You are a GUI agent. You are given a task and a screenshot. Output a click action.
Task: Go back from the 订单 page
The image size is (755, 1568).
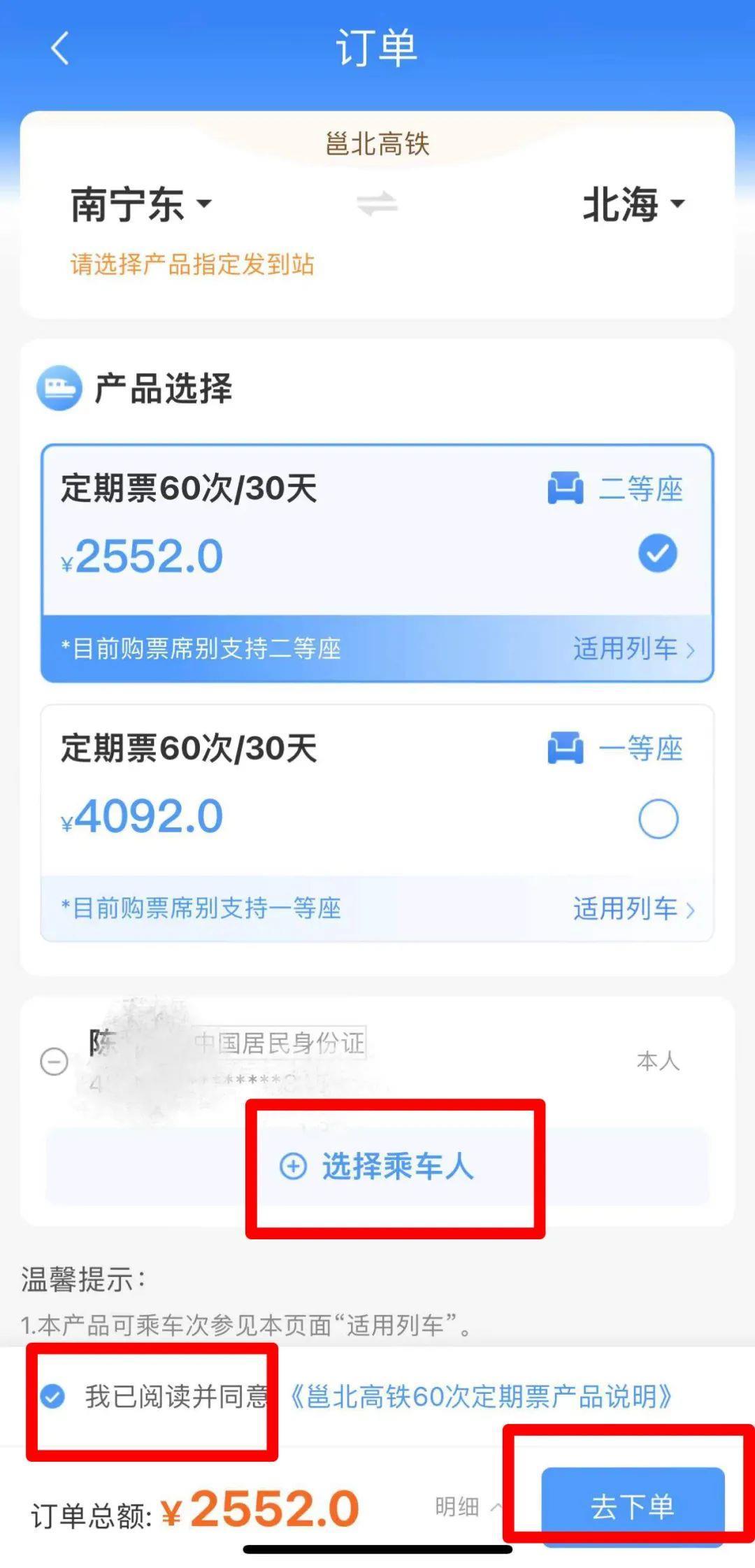pos(60,48)
